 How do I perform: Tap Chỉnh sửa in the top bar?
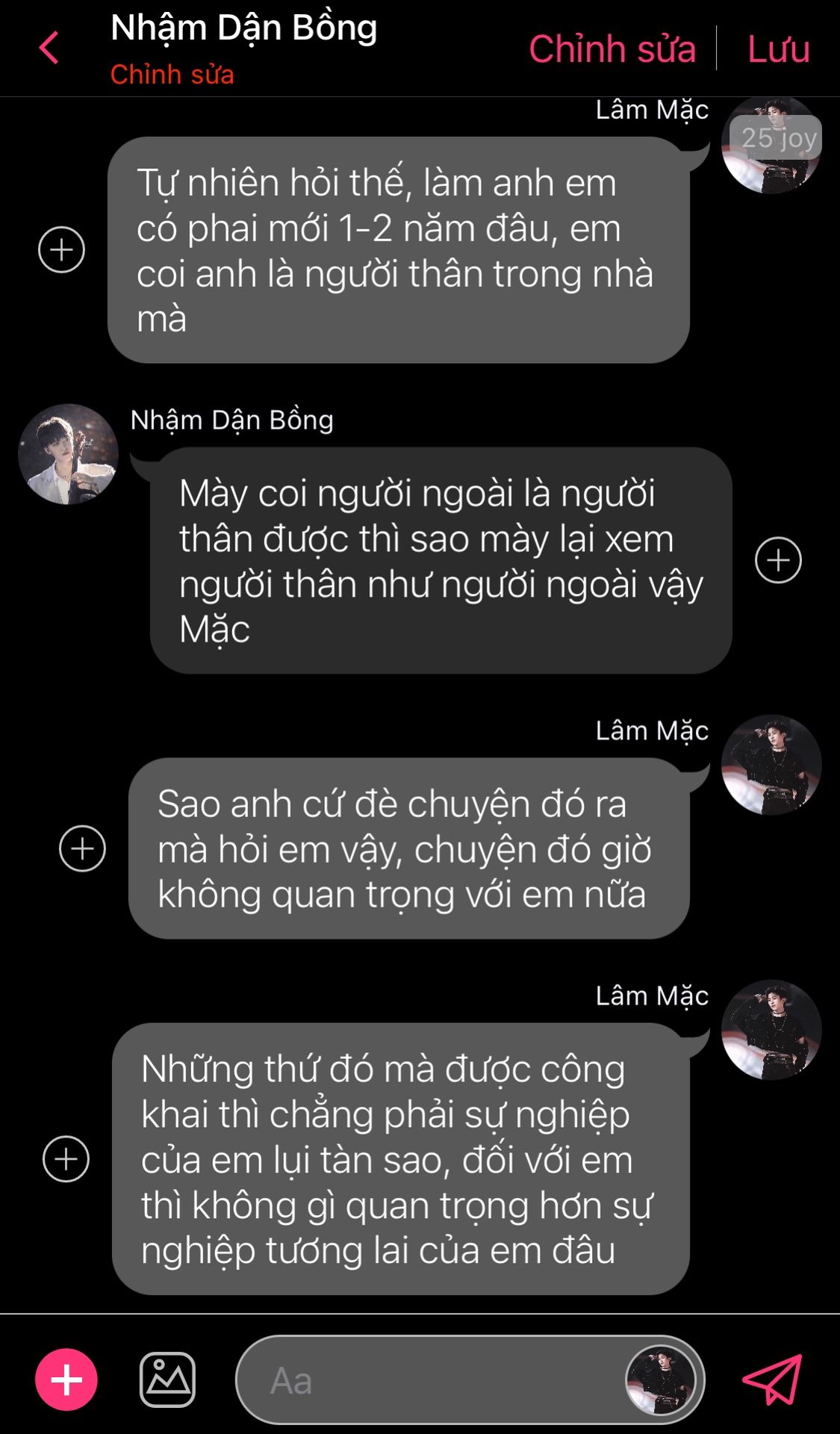tap(612, 49)
